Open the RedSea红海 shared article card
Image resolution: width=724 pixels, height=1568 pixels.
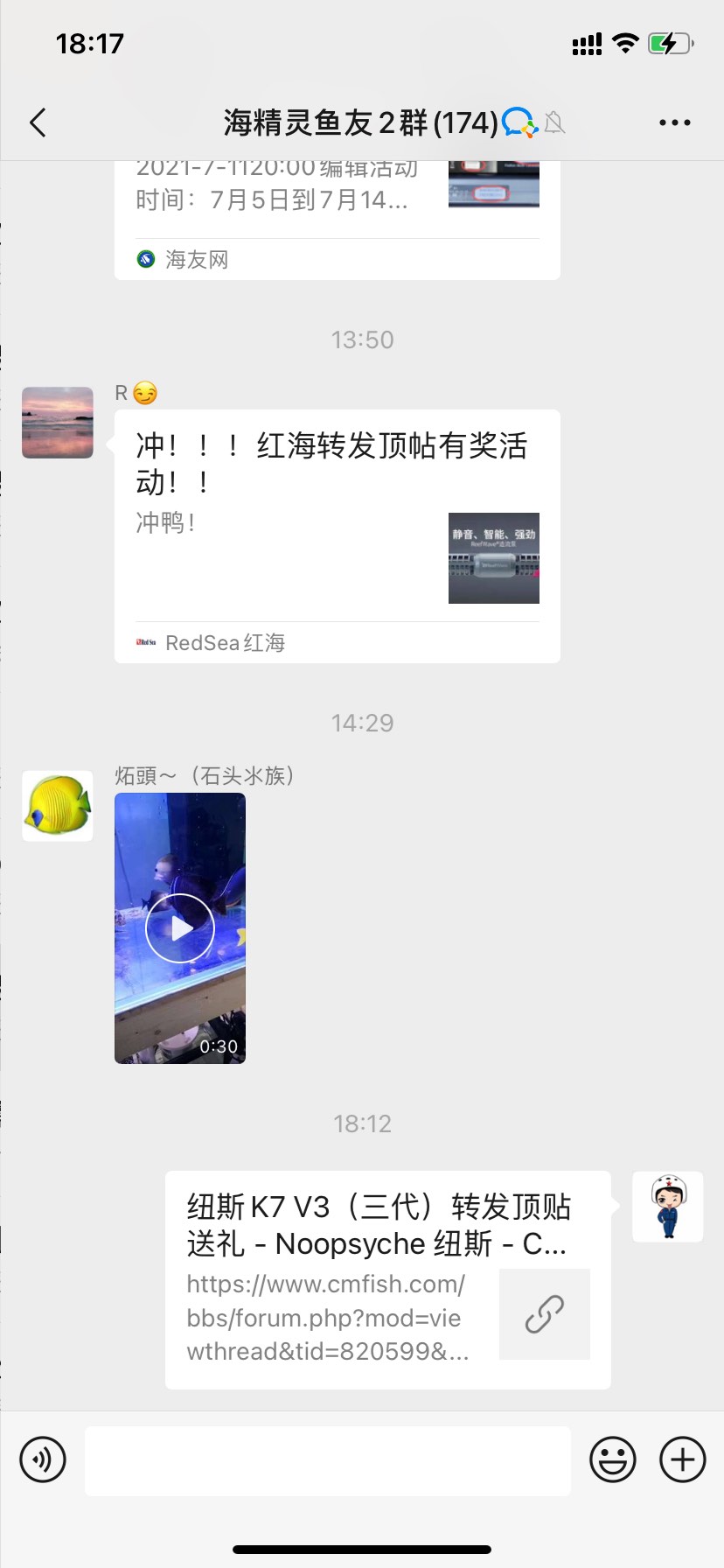pos(337,535)
